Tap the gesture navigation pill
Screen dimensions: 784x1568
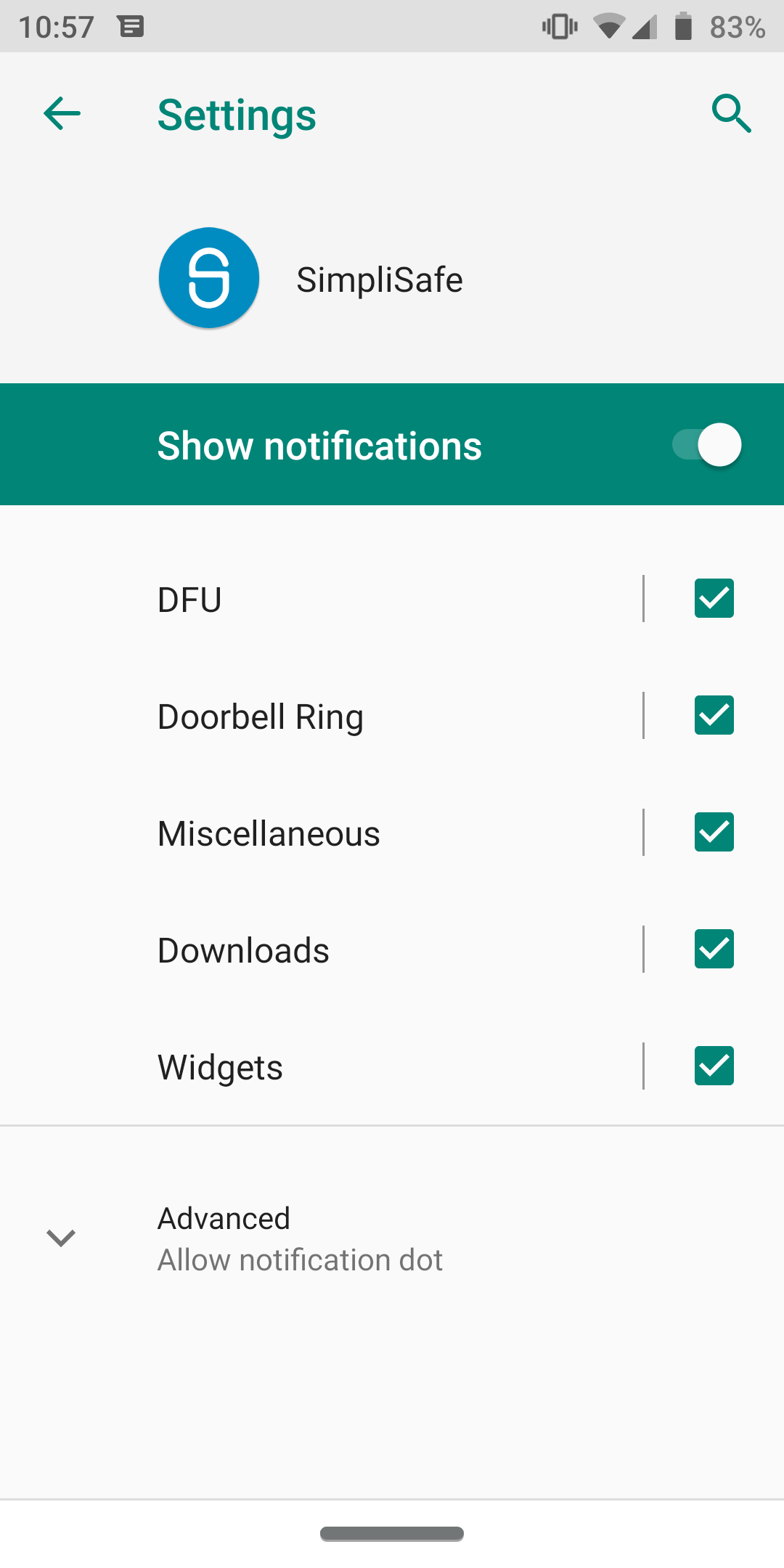tap(392, 1533)
